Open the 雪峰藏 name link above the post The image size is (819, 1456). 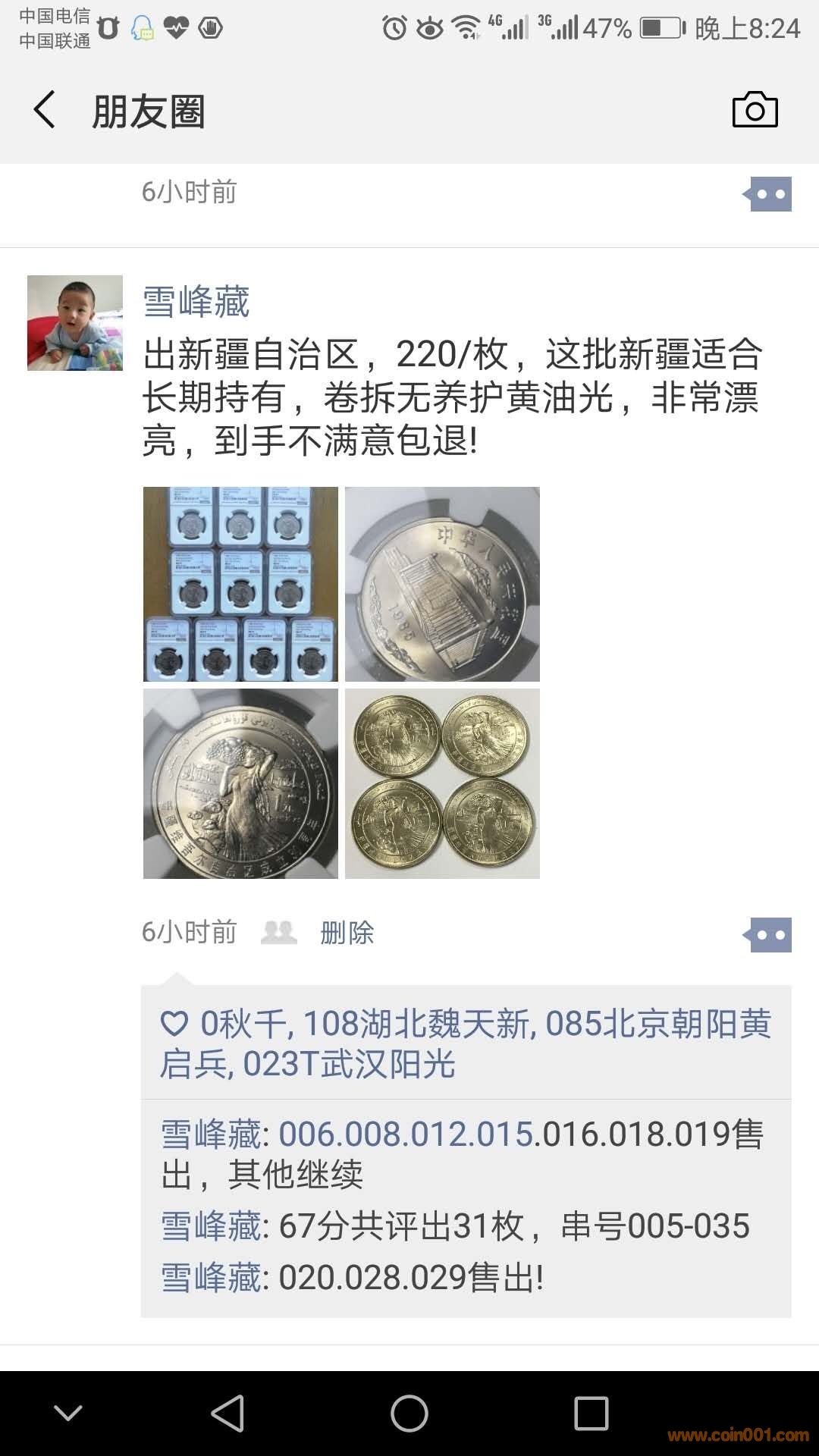point(196,302)
